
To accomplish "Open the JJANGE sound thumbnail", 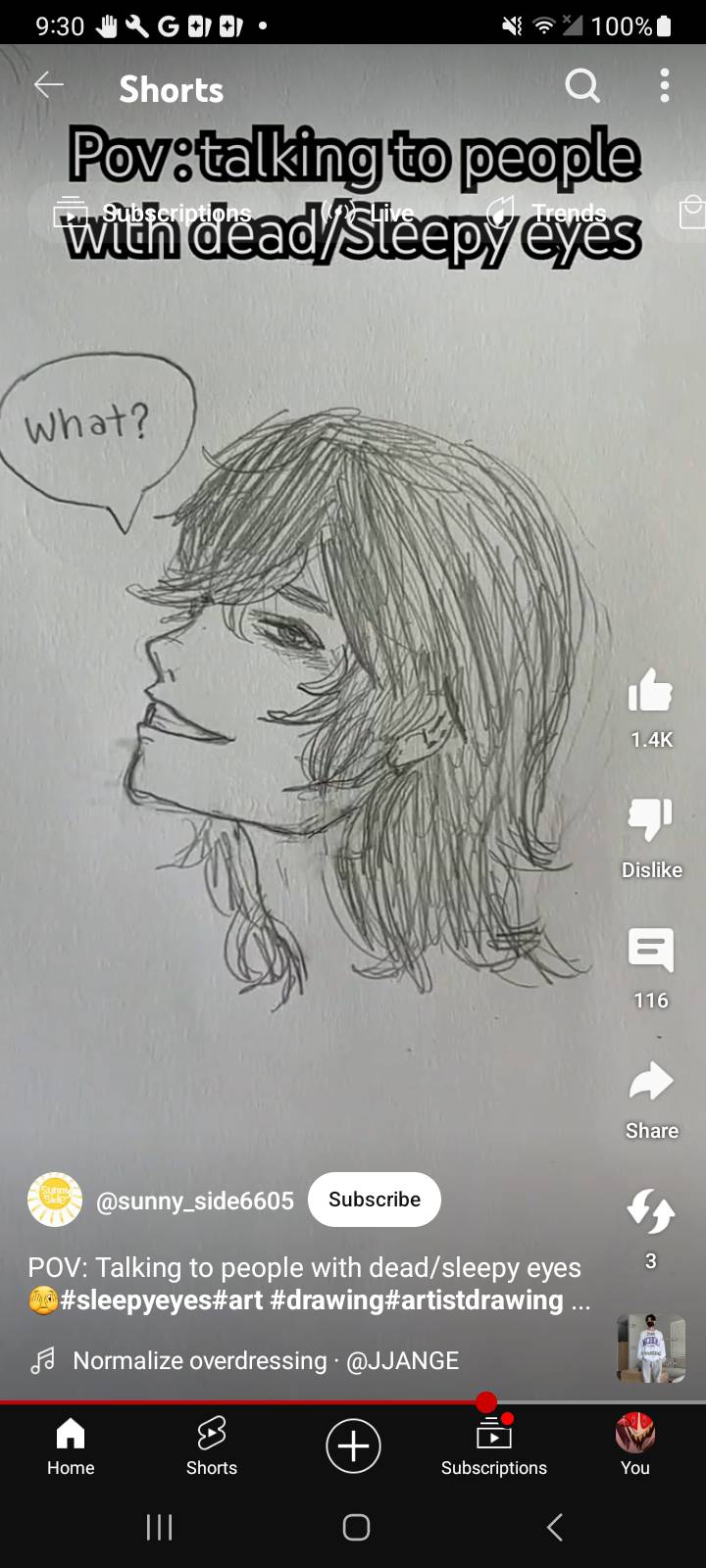I will 650,1348.
